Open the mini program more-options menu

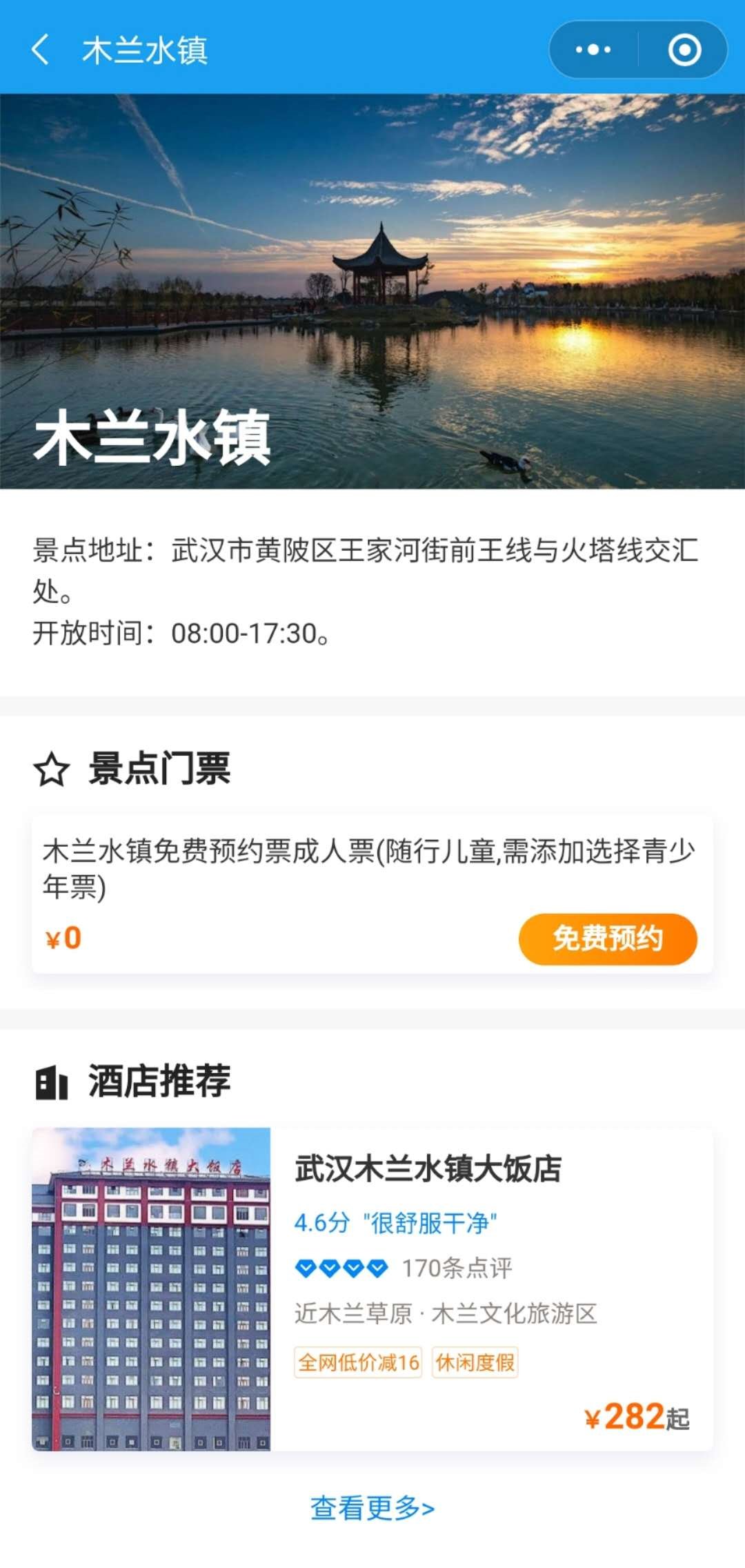point(593,50)
